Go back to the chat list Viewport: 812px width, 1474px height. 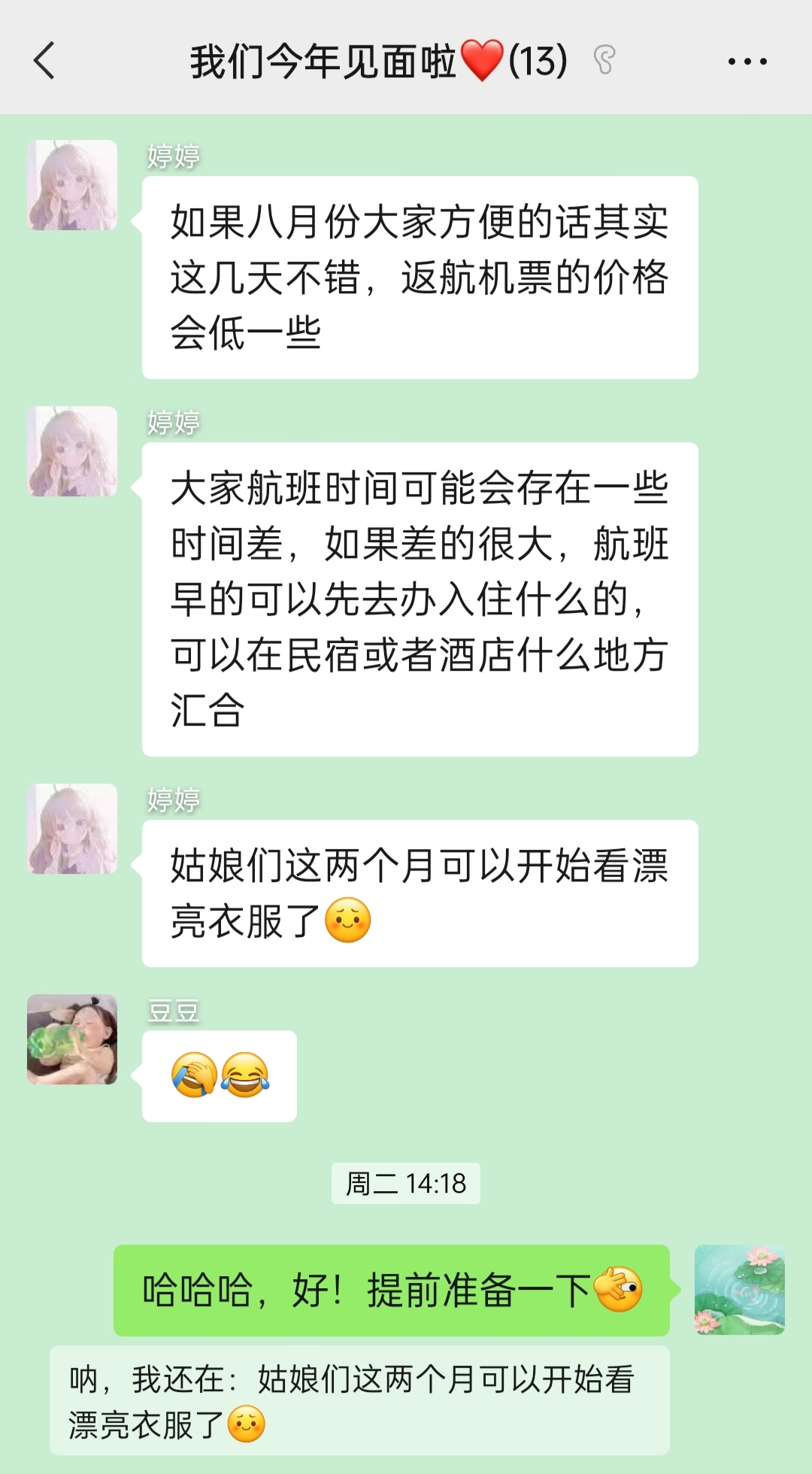point(45,61)
